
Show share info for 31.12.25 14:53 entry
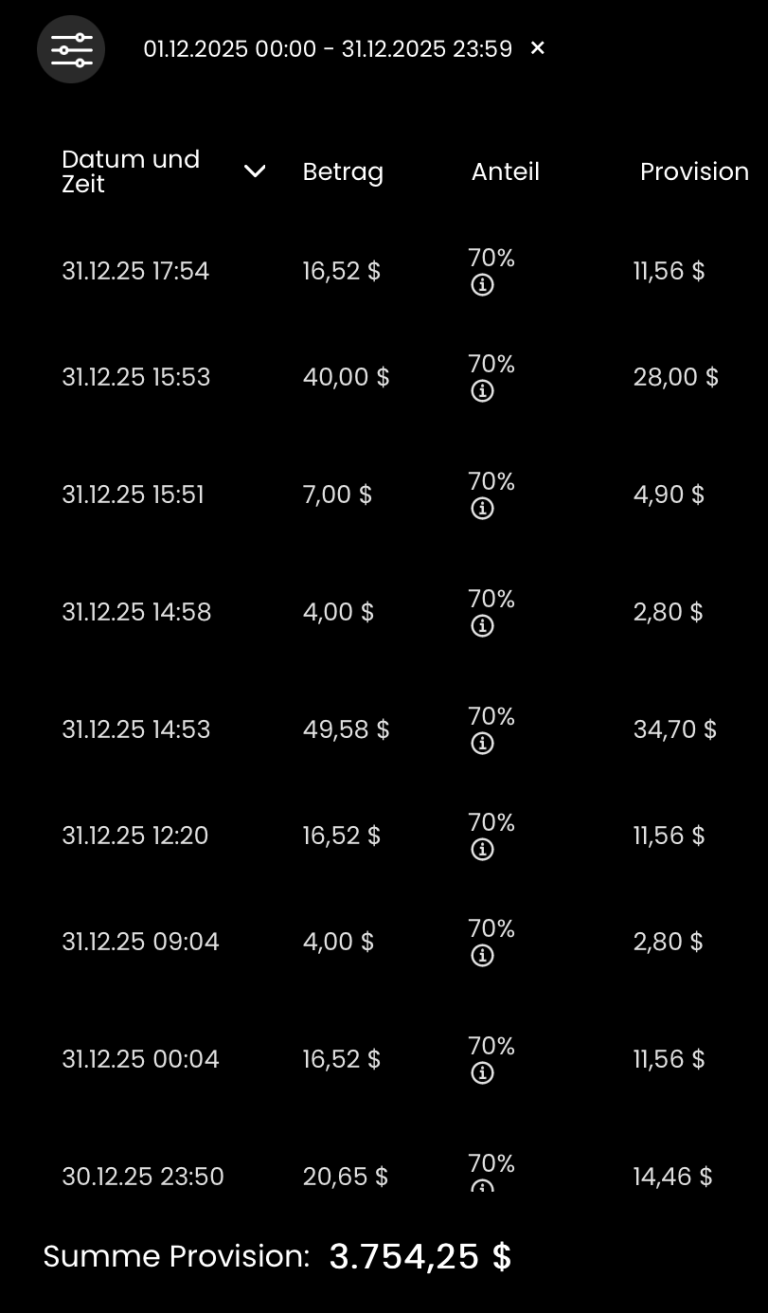(x=482, y=744)
